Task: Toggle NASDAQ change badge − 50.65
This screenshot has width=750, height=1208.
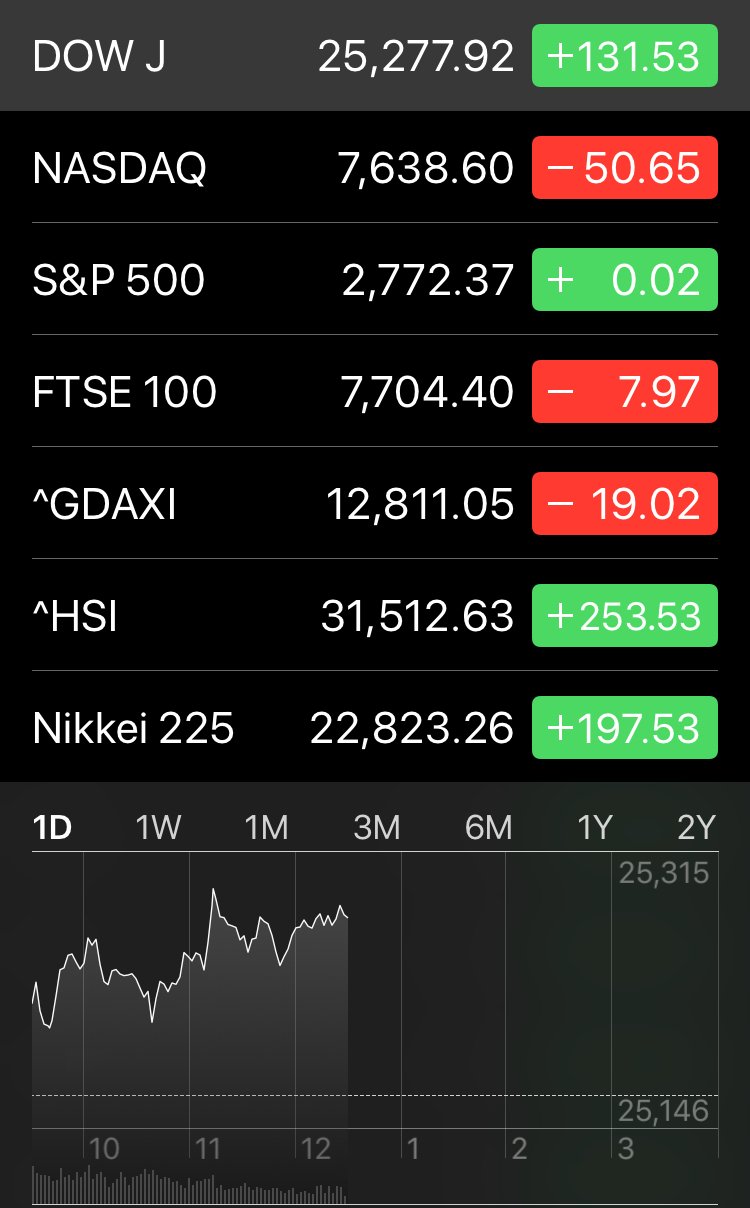Action: coord(624,168)
